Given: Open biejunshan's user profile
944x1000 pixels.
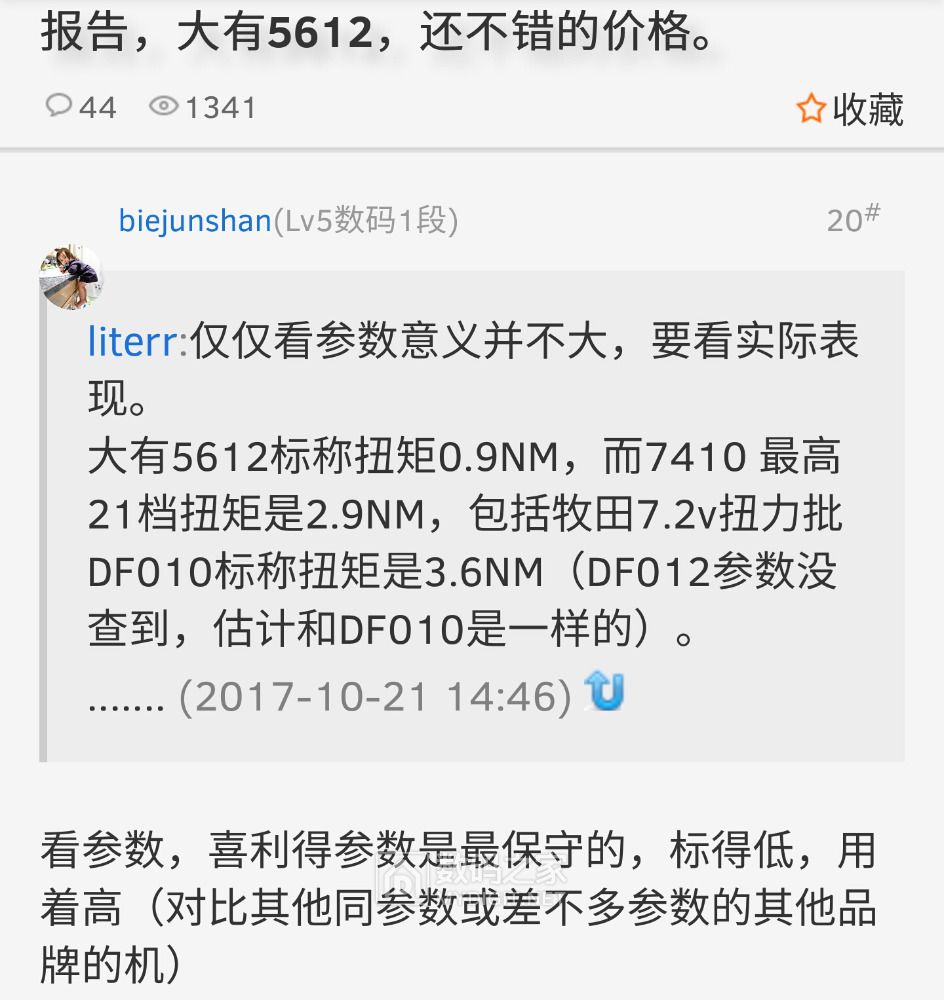Looking at the screenshot, I should point(194,220).
